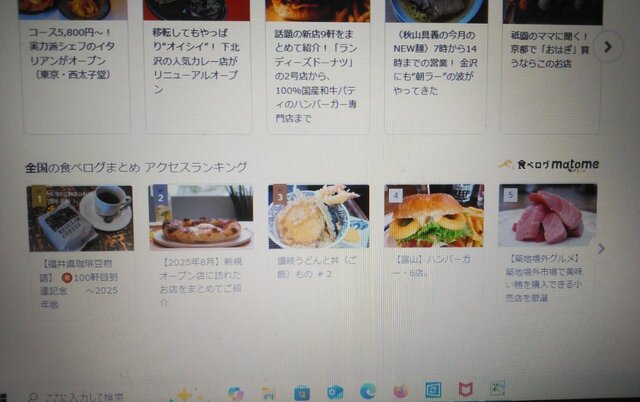Open the Kanazawa morning ramen article
The image size is (640, 402).
[436, 60]
